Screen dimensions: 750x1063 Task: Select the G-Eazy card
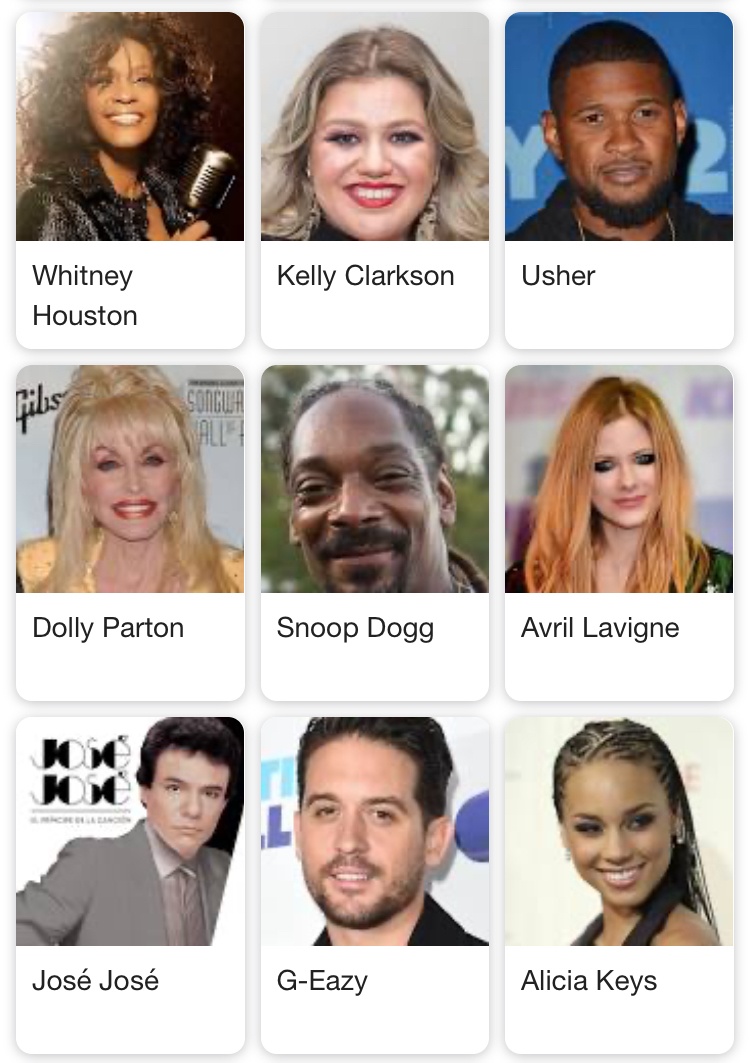coord(374,884)
